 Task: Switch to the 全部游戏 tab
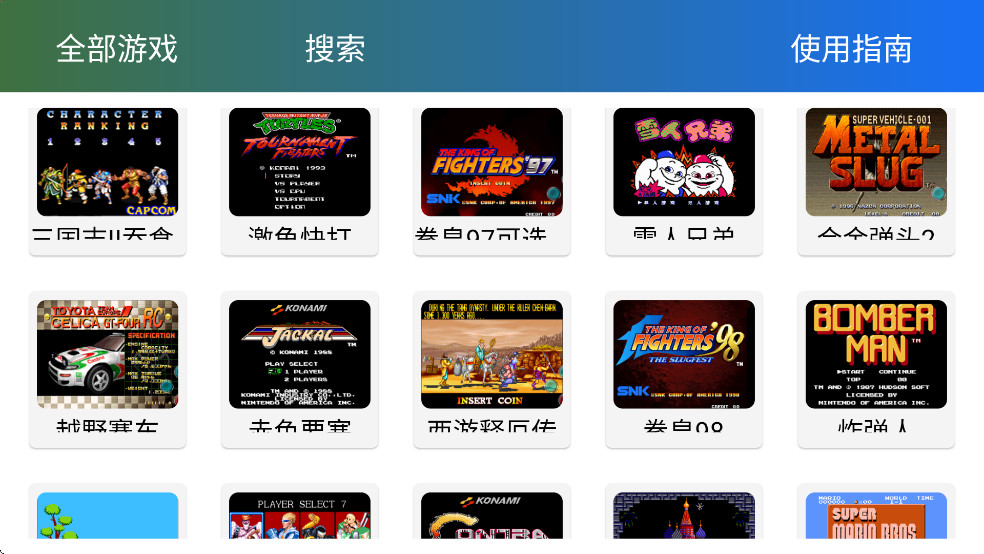tap(116, 48)
